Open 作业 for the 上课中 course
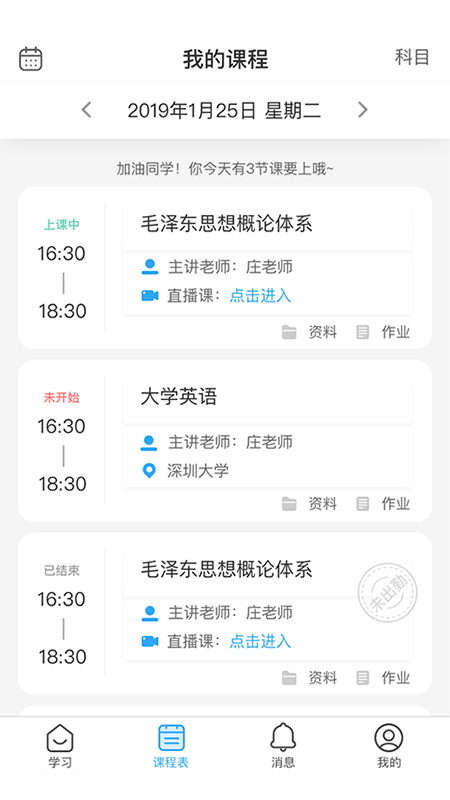The width and height of the screenshot is (450, 800). pos(383,332)
